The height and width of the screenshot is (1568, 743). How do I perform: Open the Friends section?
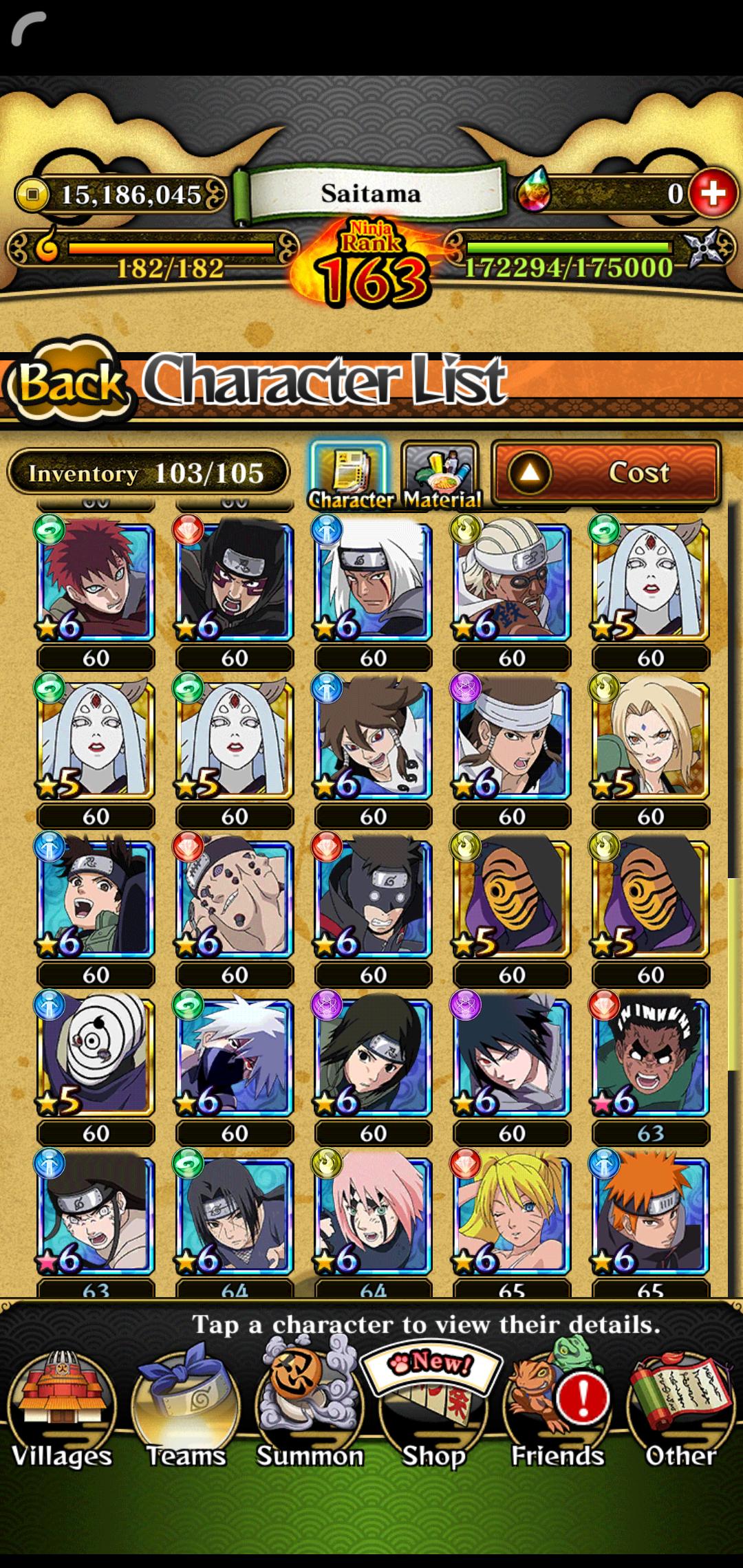(x=557, y=1410)
